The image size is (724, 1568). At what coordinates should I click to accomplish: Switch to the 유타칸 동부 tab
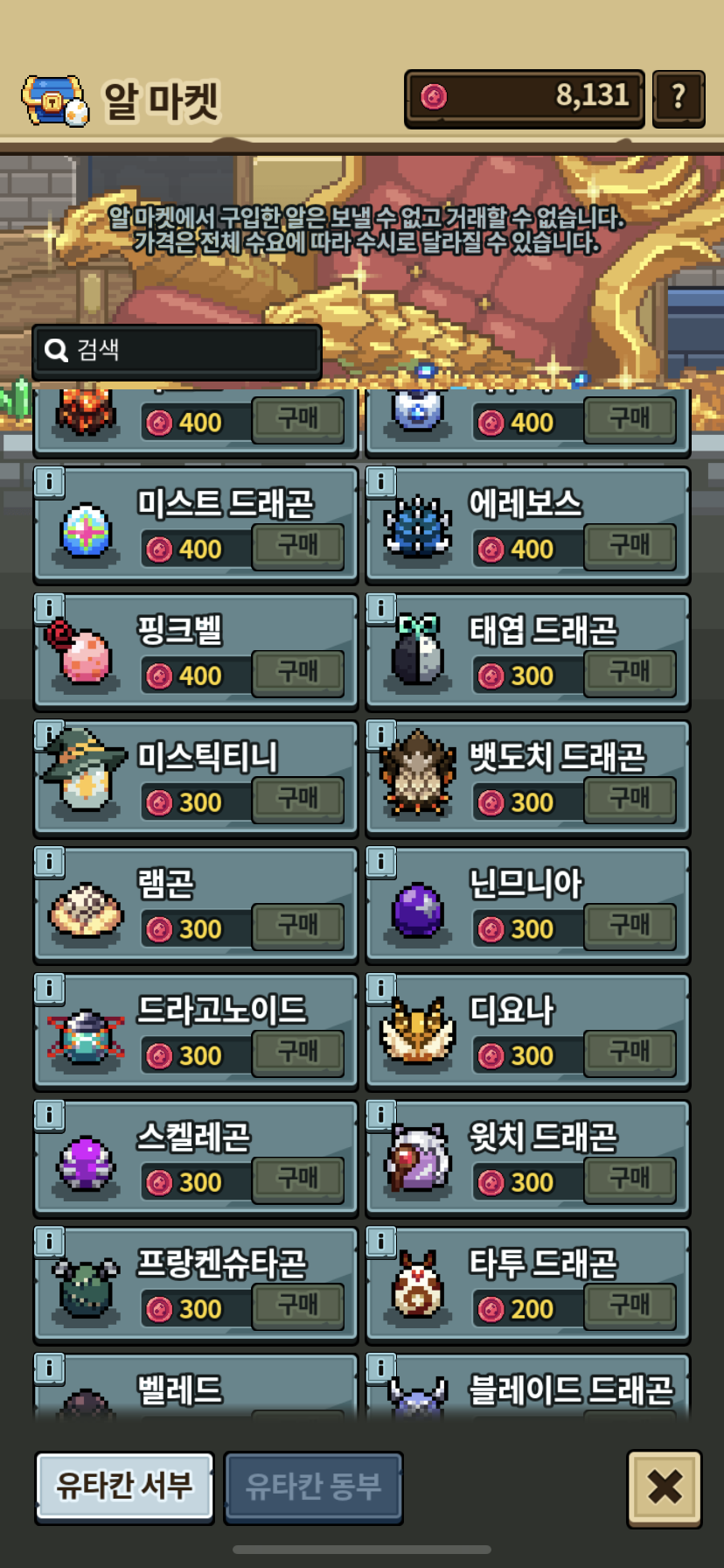click(x=313, y=1487)
